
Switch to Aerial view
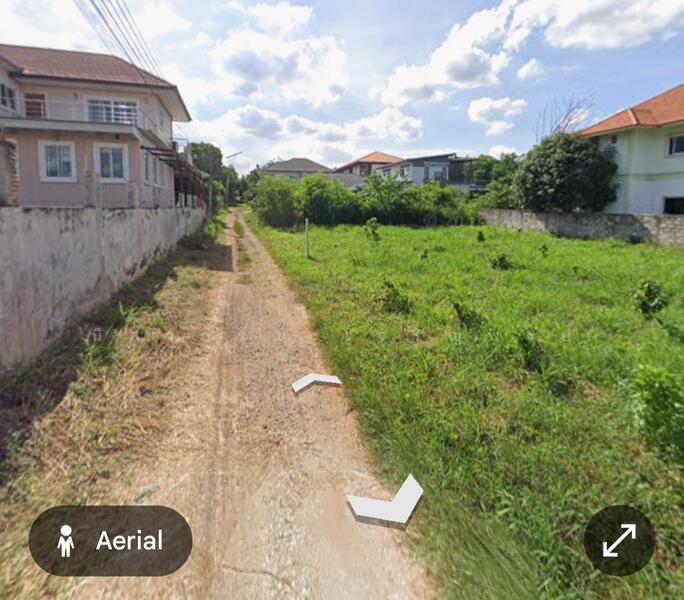click(x=110, y=541)
